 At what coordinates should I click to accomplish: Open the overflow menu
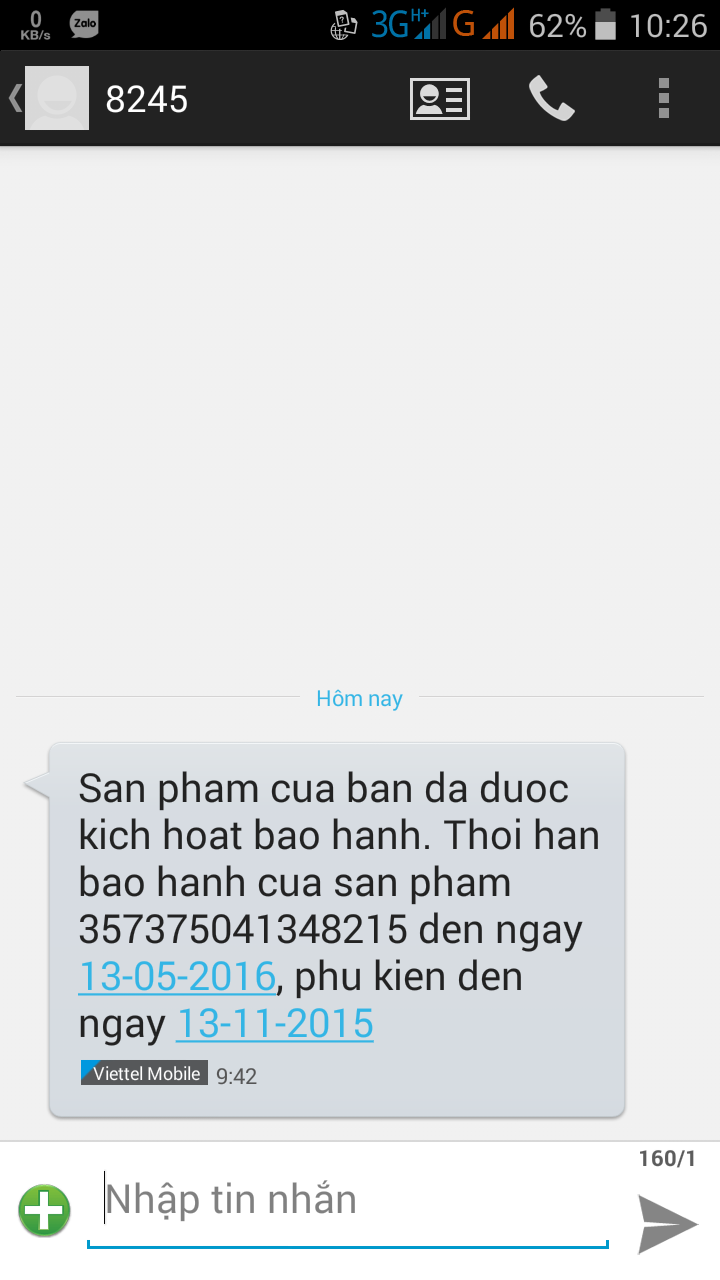coord(663,99)
